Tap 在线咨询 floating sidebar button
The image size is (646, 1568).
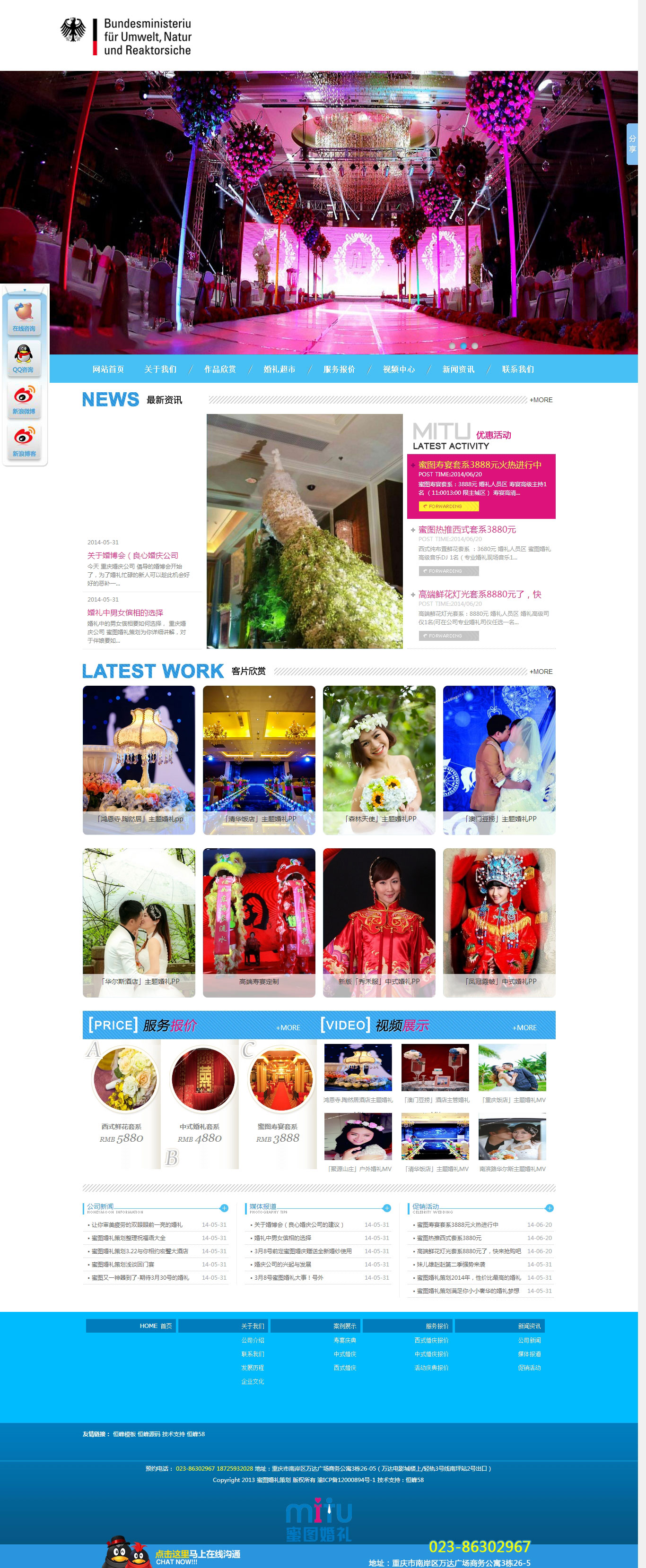pos(24,316)
